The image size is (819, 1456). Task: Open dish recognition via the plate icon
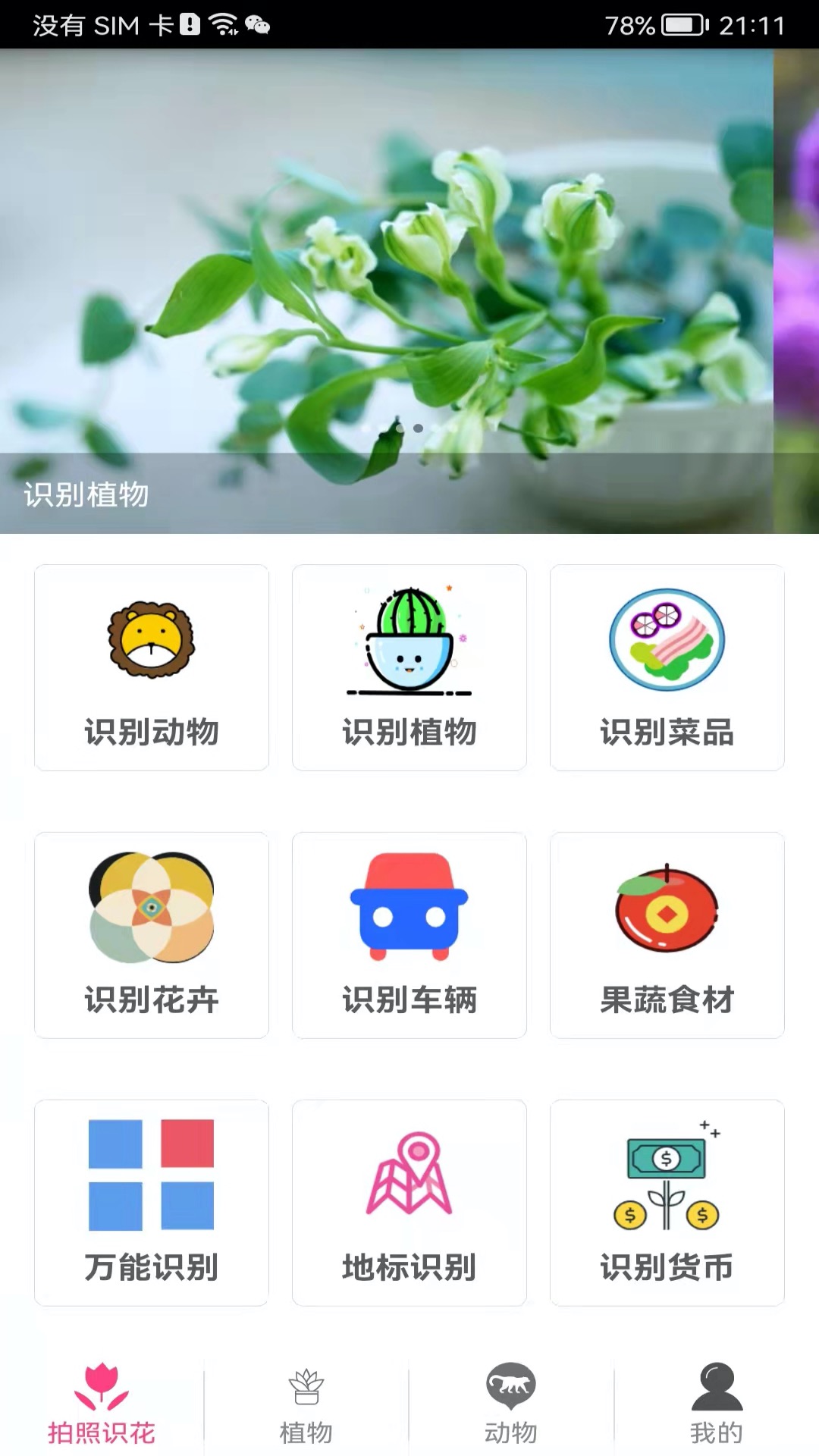point(667,639)
